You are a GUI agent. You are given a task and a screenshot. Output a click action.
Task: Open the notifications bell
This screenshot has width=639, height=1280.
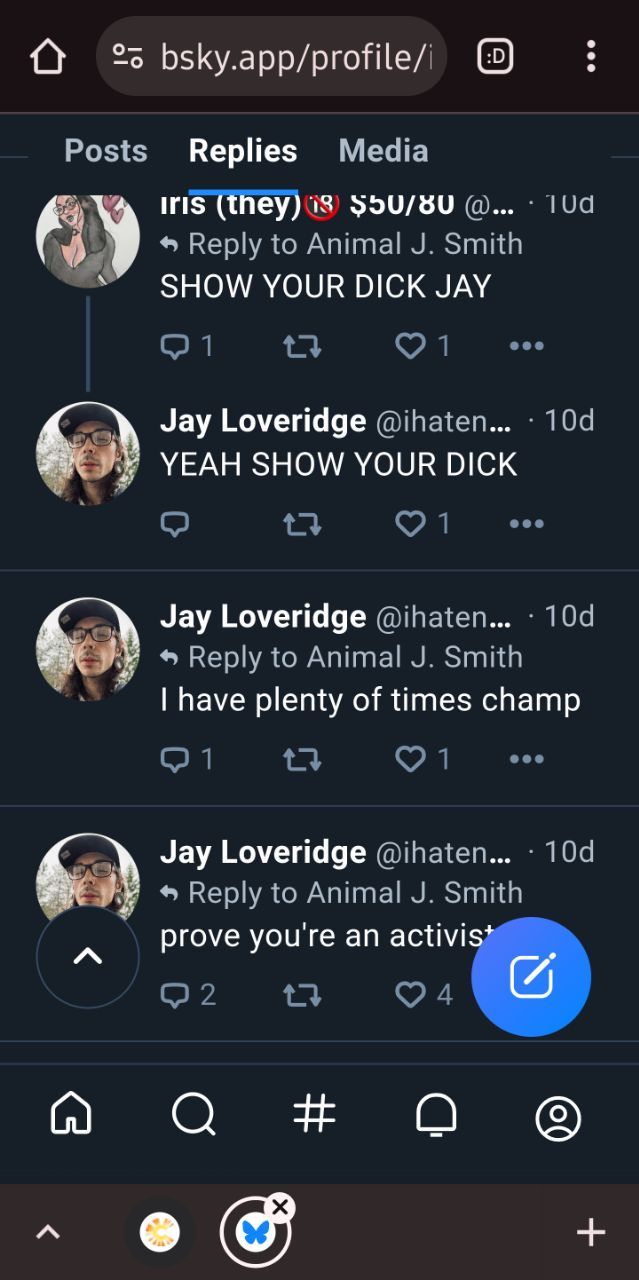pos(436,1113)
